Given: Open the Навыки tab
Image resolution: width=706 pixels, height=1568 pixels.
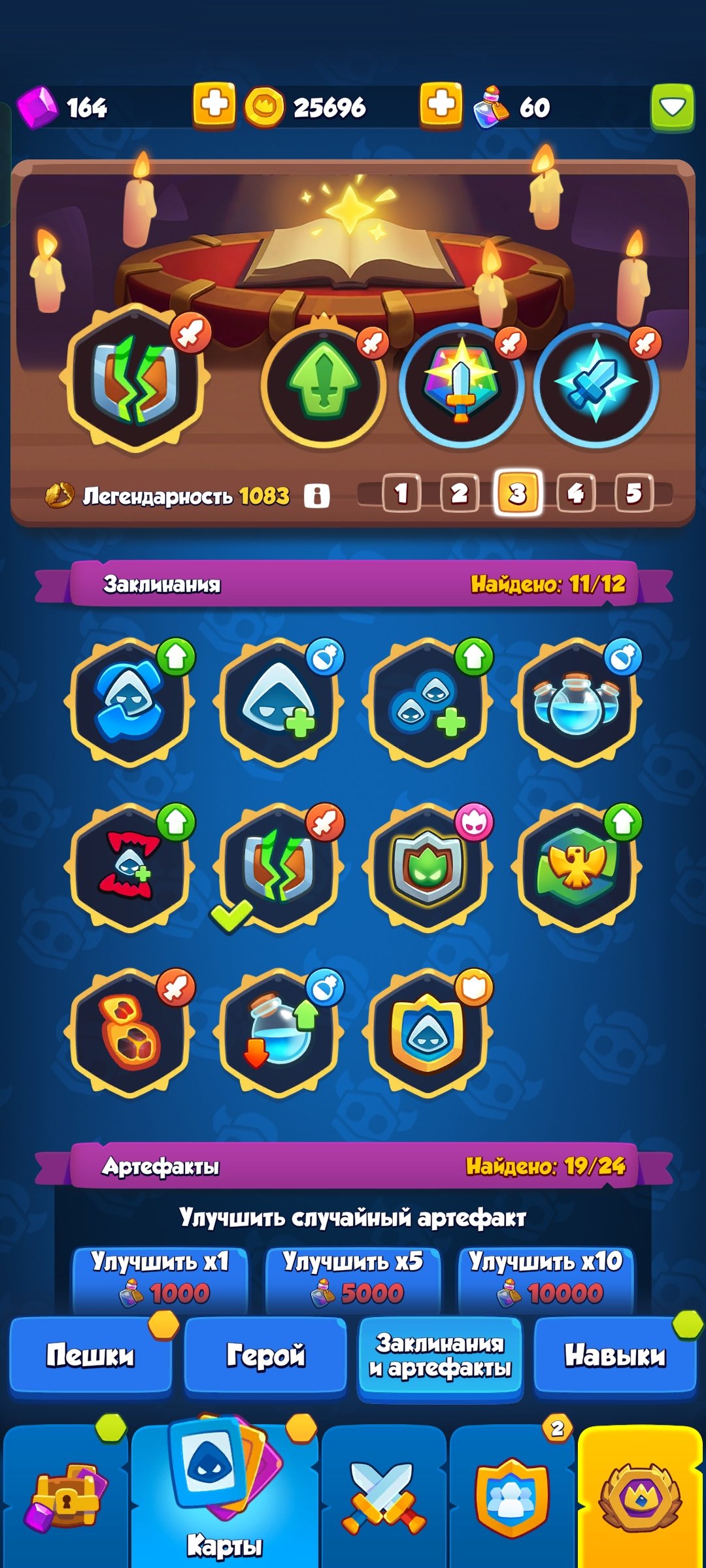Looking at the screenshot, I should [614, 1356].
